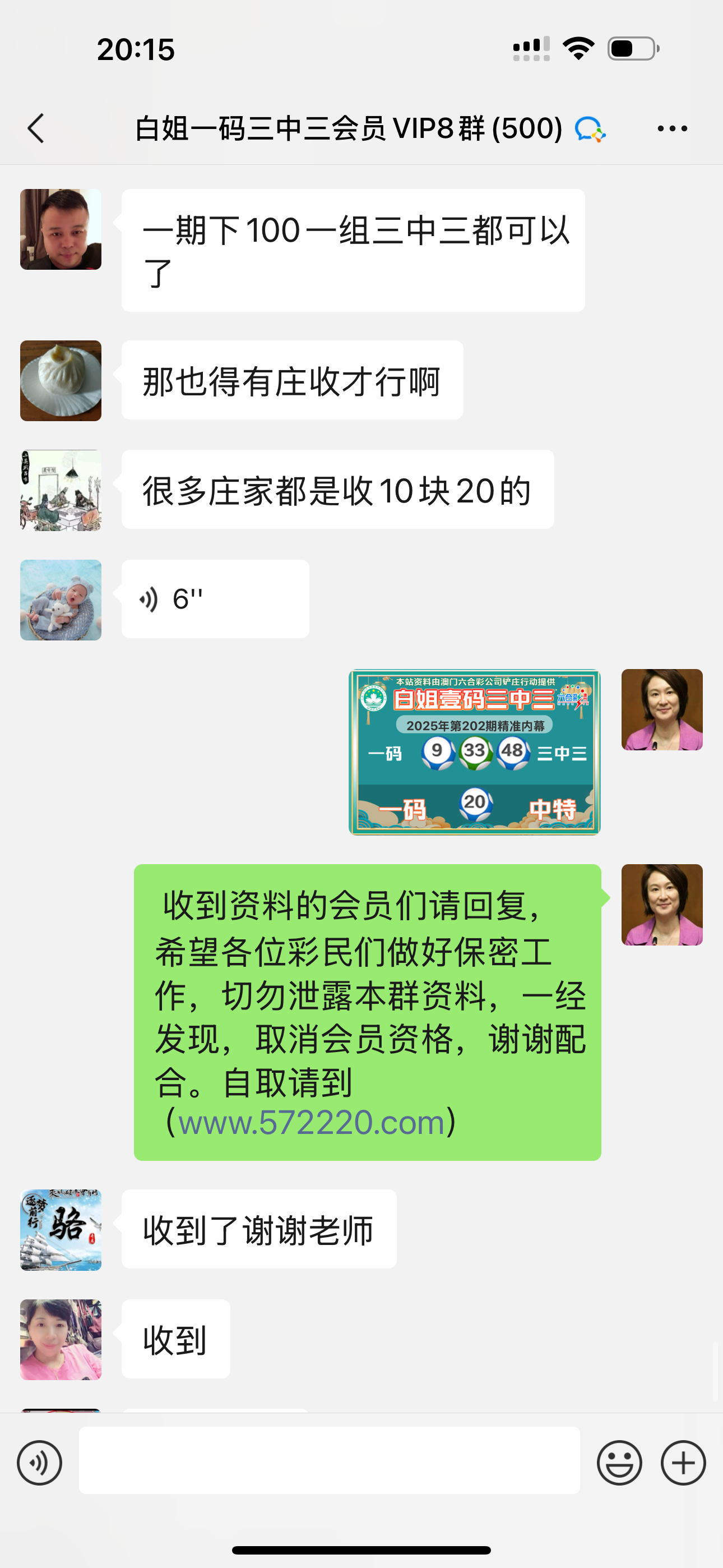Open the plus attachments menu
This screenshot has height=1568, width=723.
pos(683,1463)
